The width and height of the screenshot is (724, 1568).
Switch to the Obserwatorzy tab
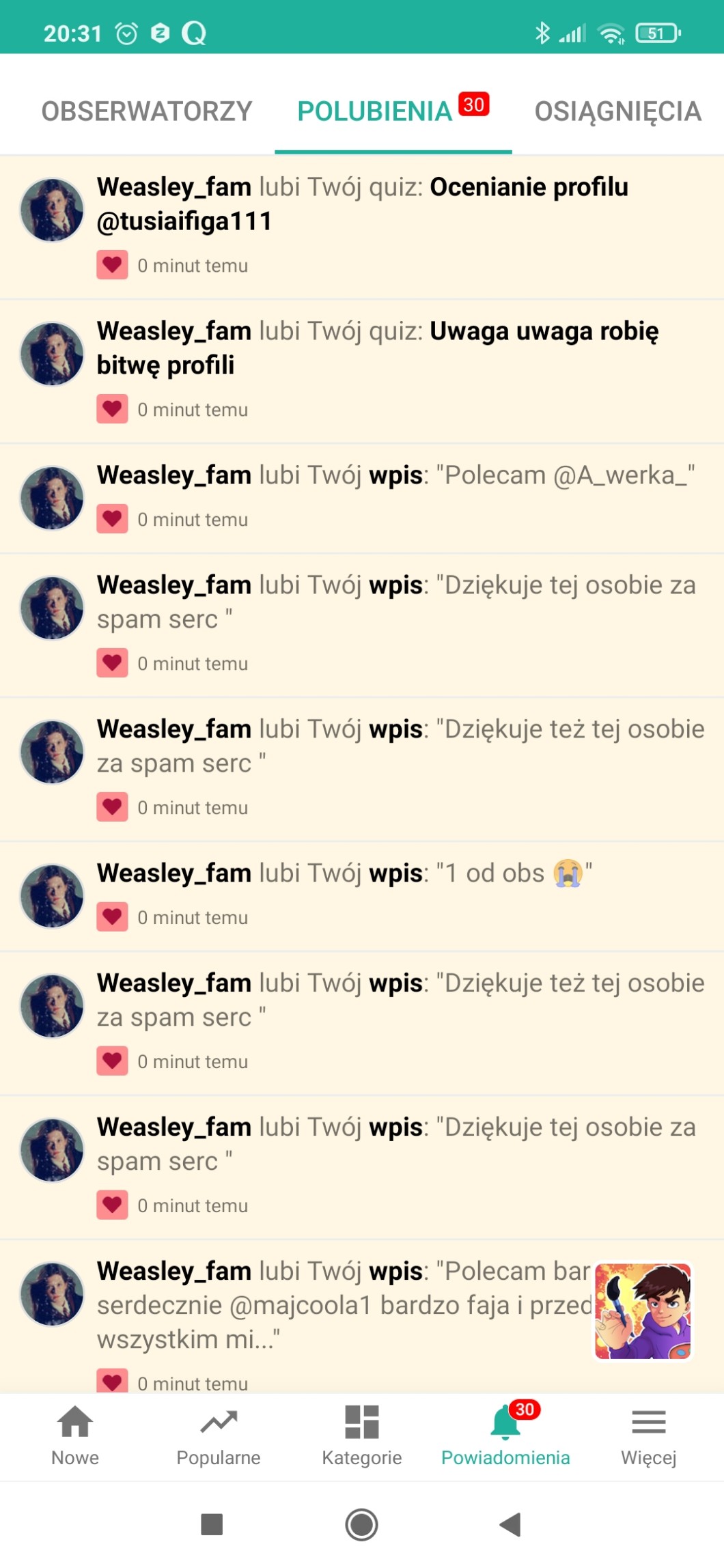pos(147,111)
